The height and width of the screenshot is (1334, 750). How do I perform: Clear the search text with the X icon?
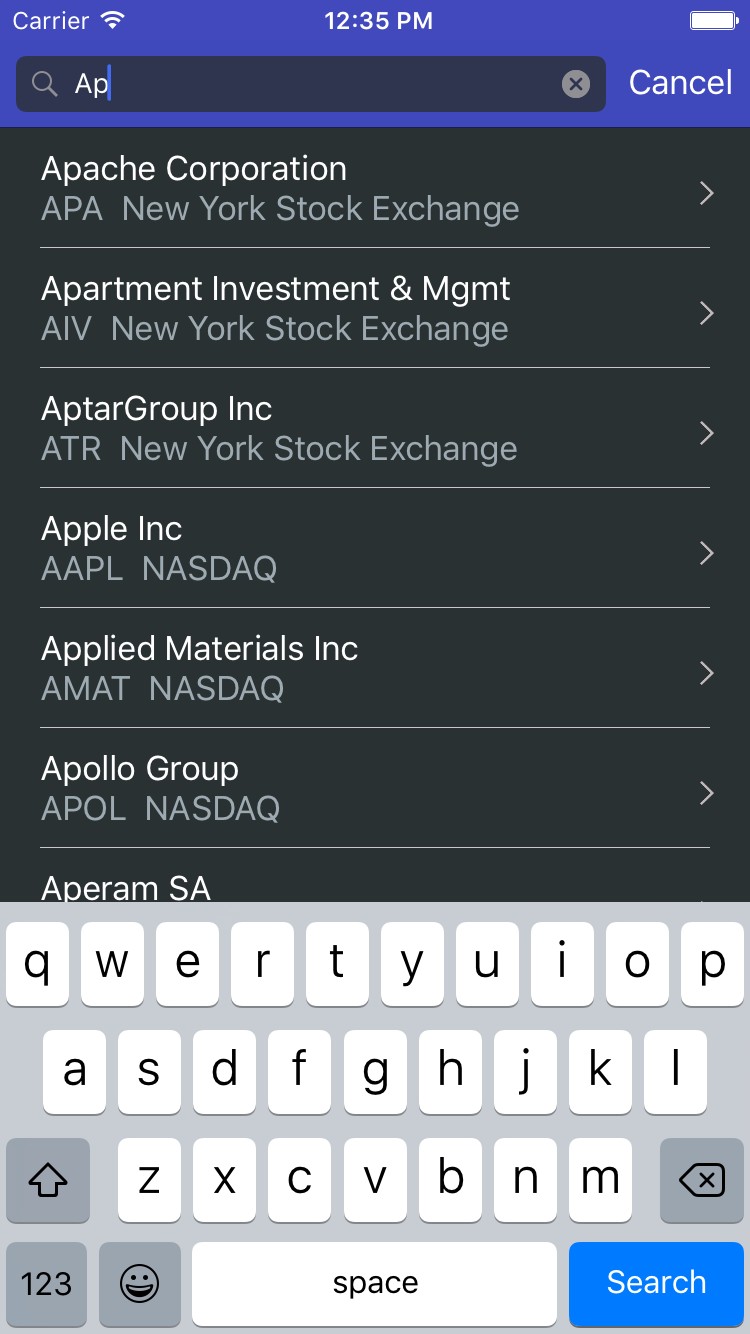point(576,84)
